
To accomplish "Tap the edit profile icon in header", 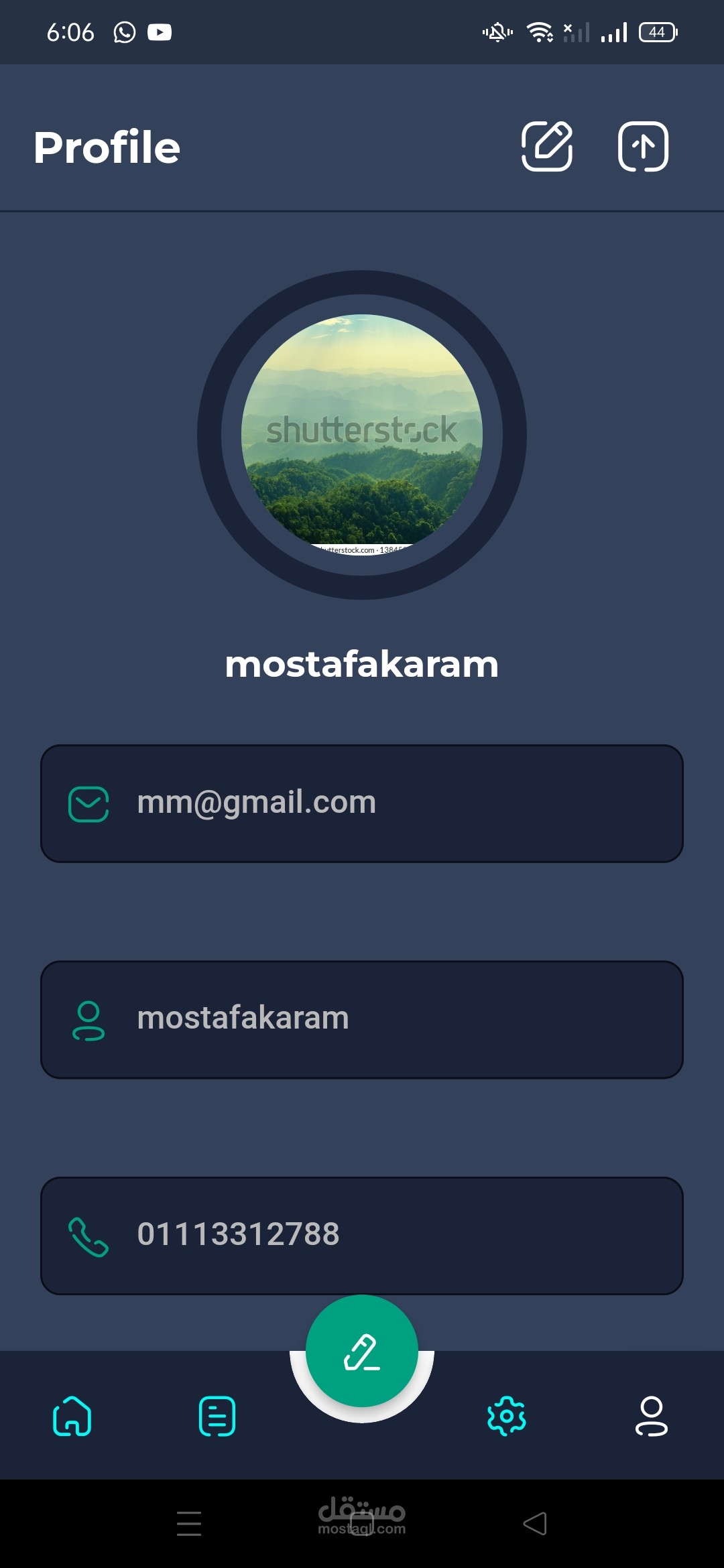I will point(547,146).
